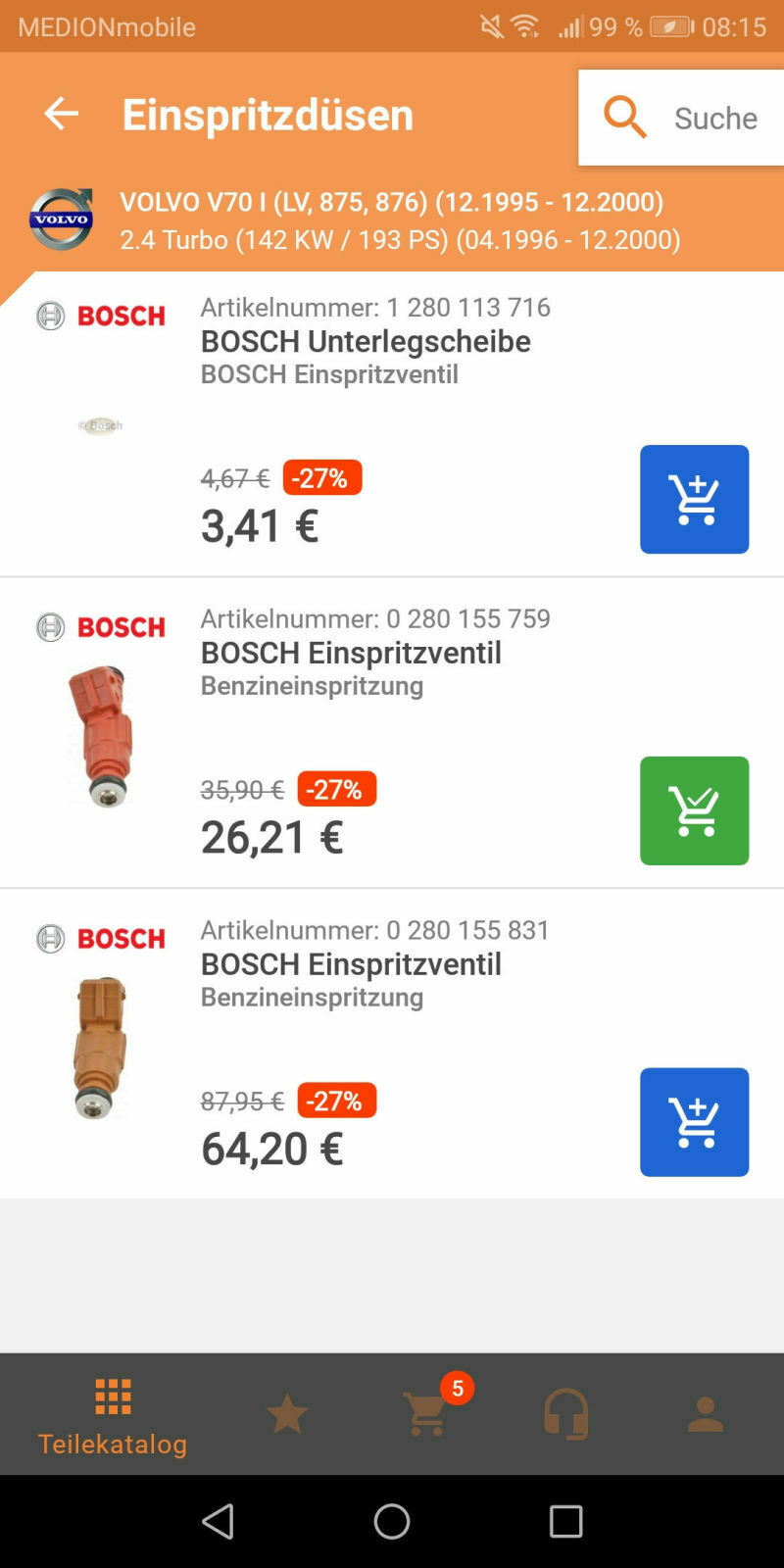
Task: Tap the BOSCH logo of the first product
Action: click(x=99, y=316)
